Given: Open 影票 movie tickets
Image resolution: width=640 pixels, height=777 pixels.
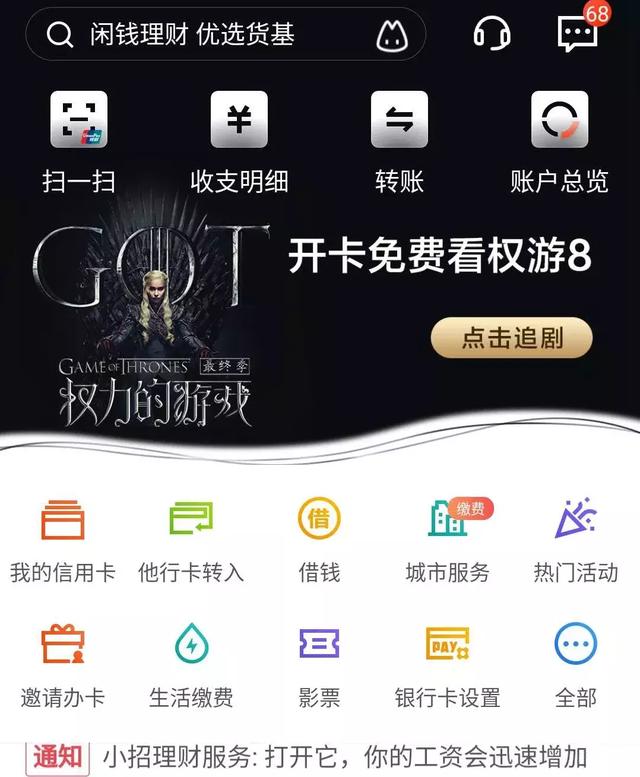Looking at the screenshot, I should pos(319,665).
